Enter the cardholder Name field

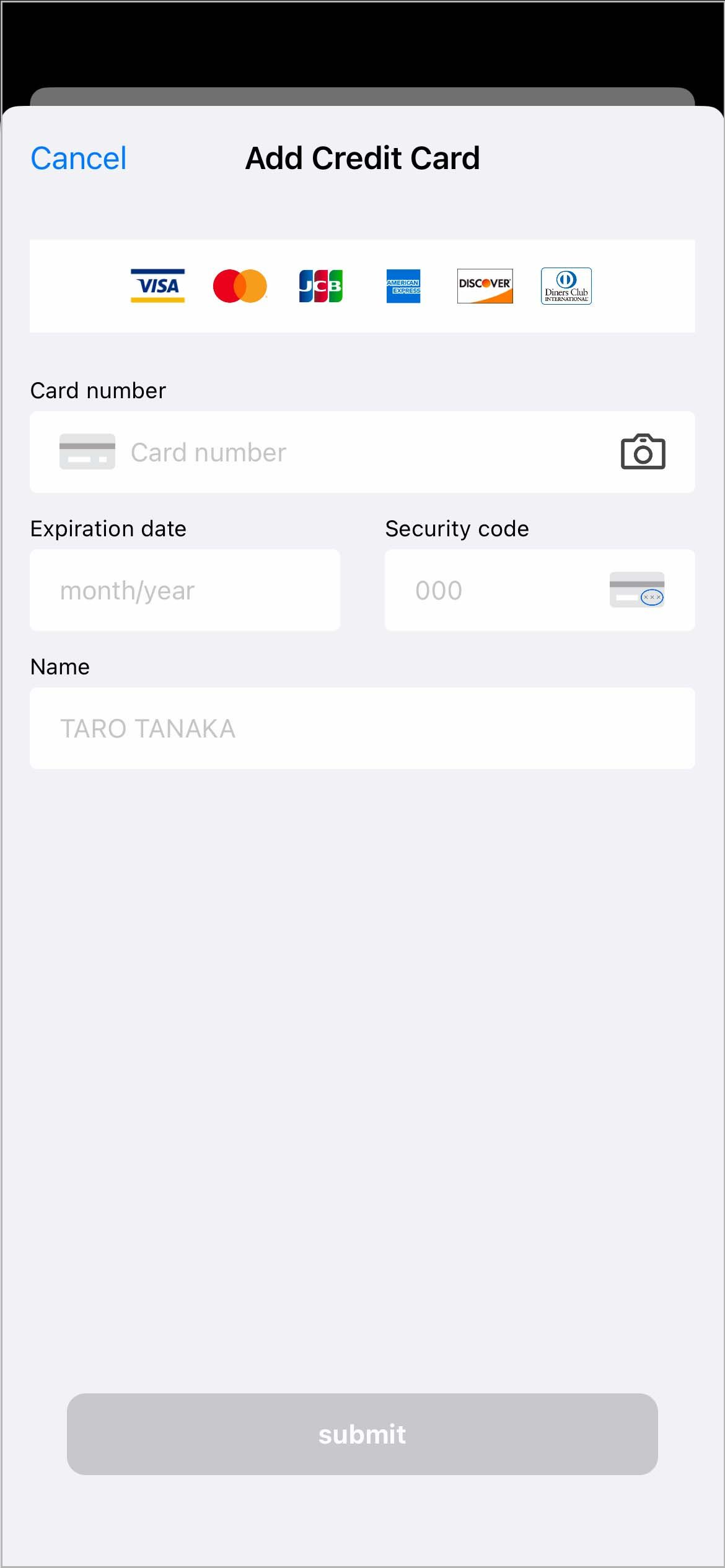(x=362, y=728)
